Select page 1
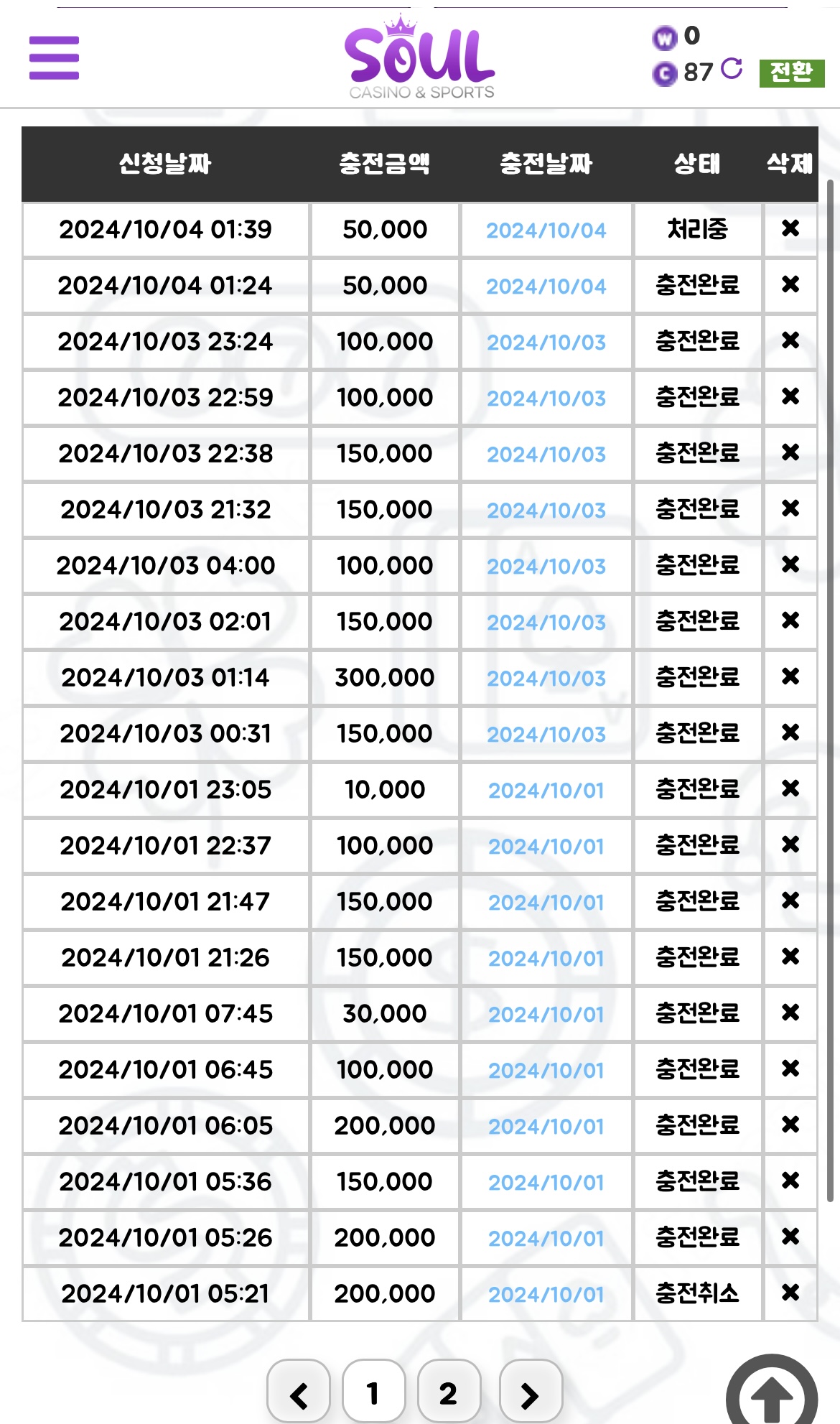This screenshot has width=840, height=1424. (x=373, y=1392)
